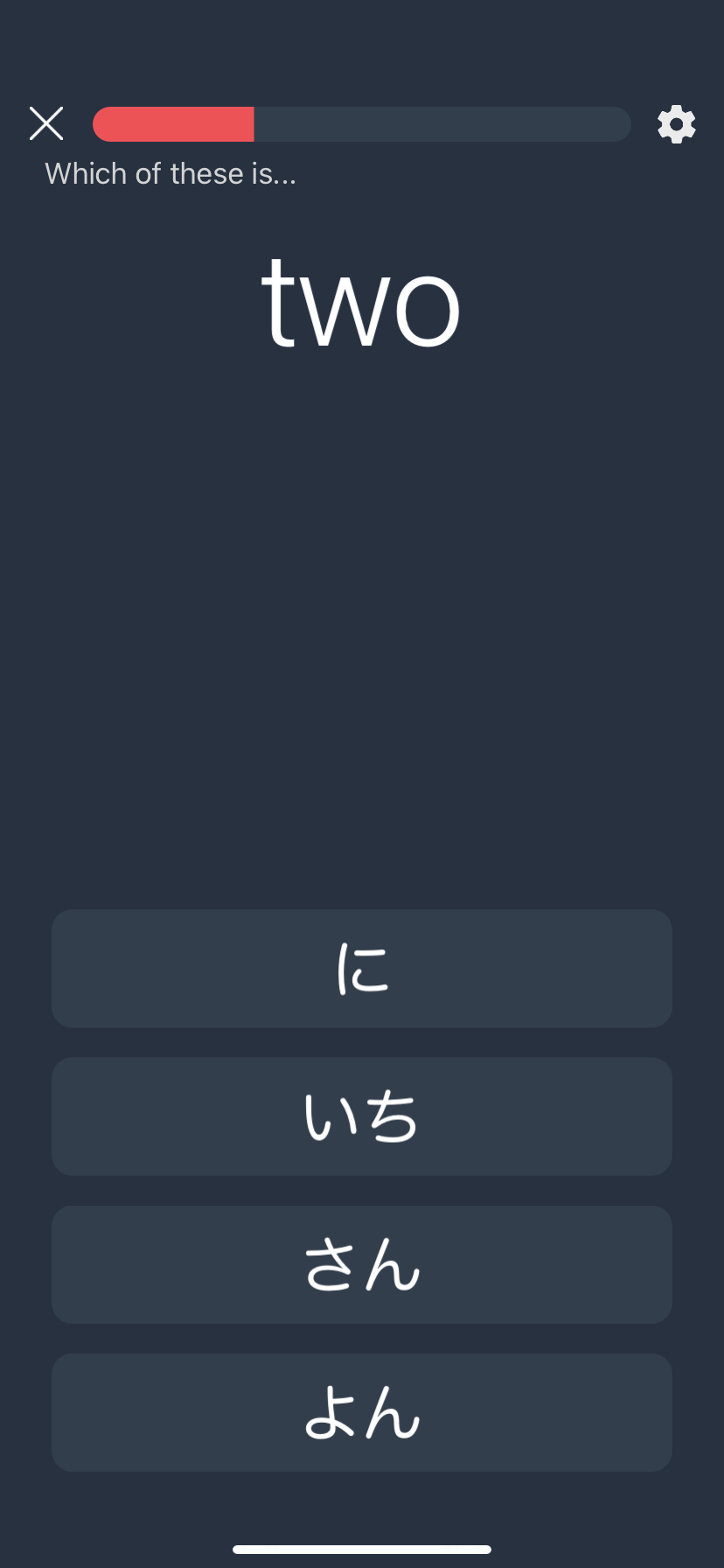
Task: Pick the answer さん
Action: point(362,1264)
